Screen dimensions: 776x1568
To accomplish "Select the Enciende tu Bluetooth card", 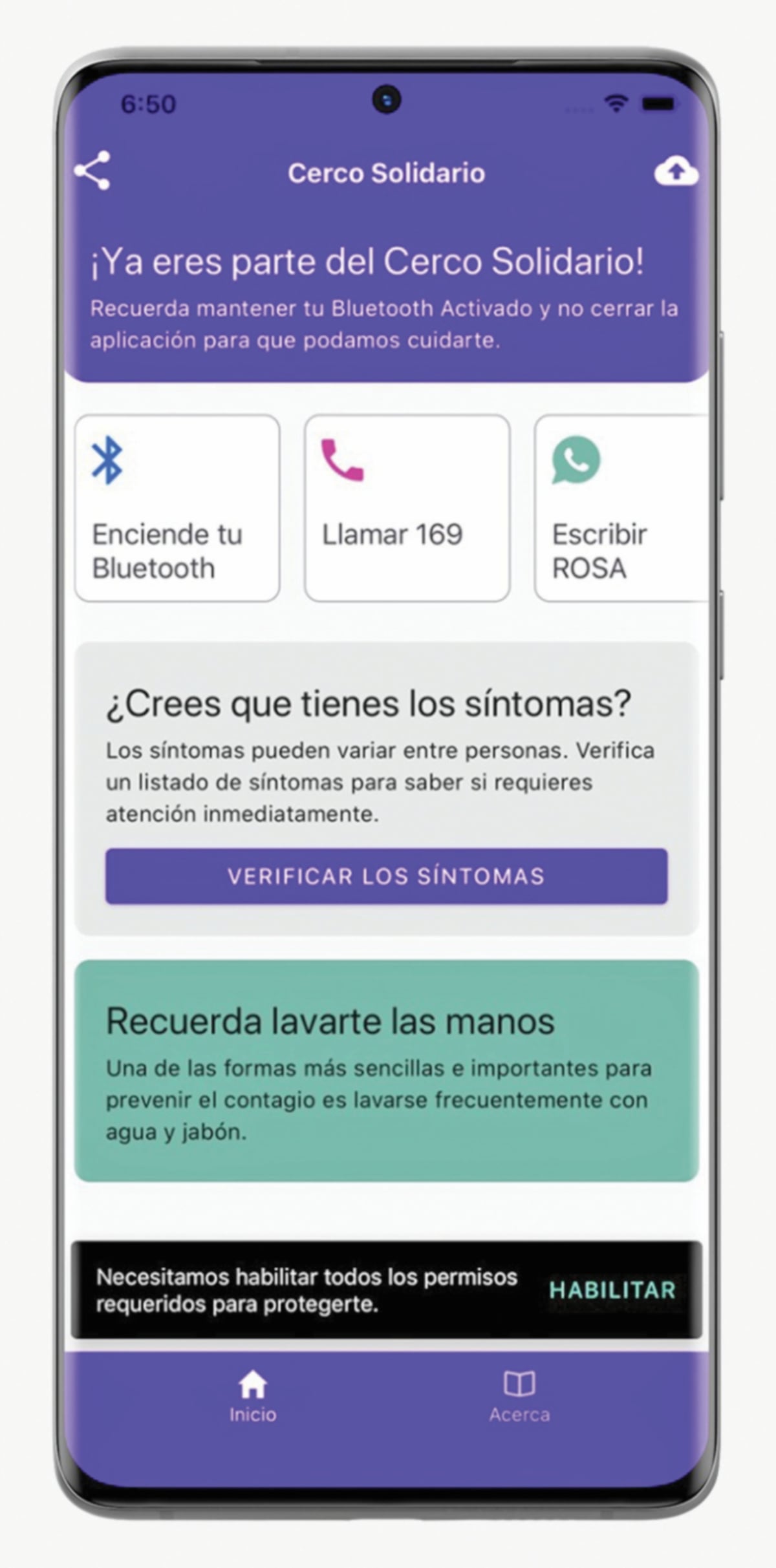I will point(177,508).
